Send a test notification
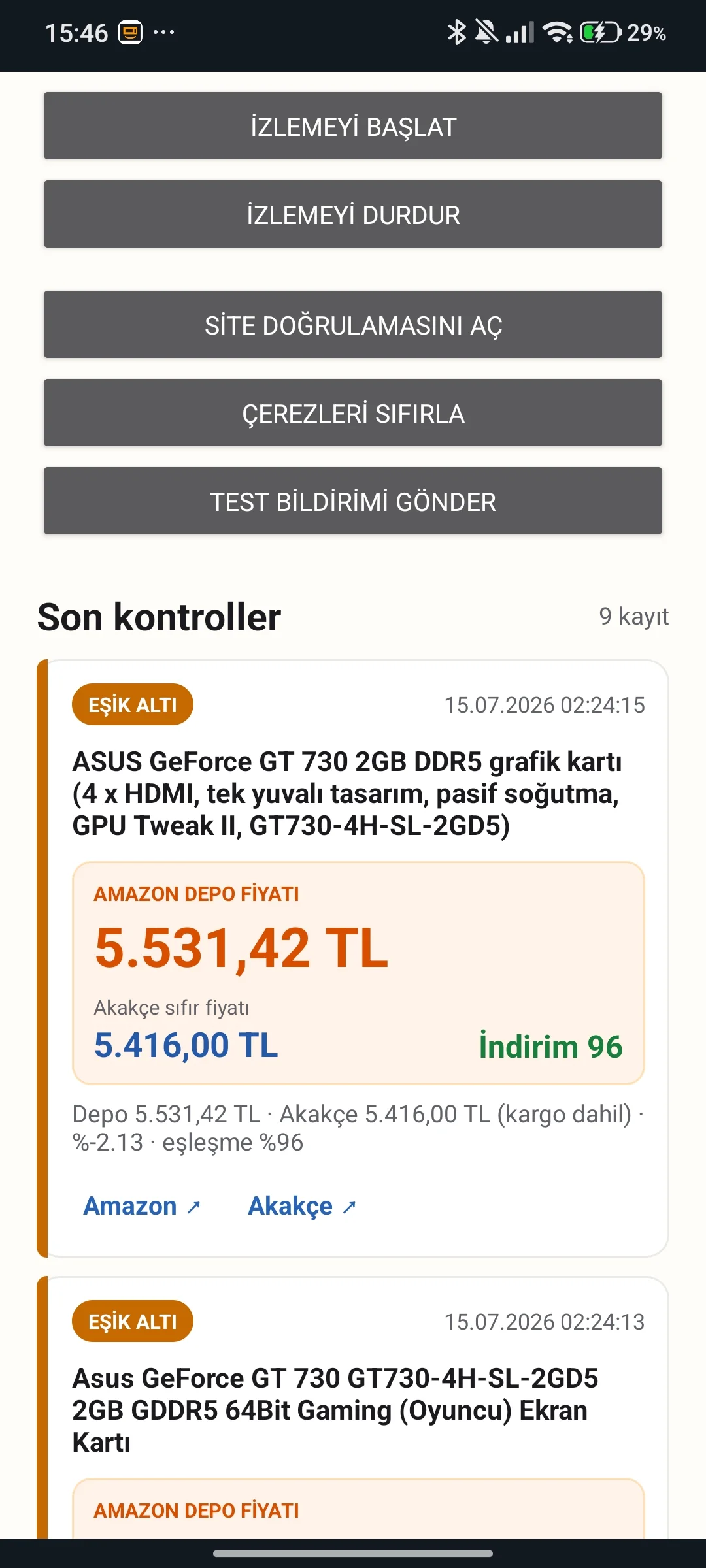706x1568 pixels. [x=353, y=501]
